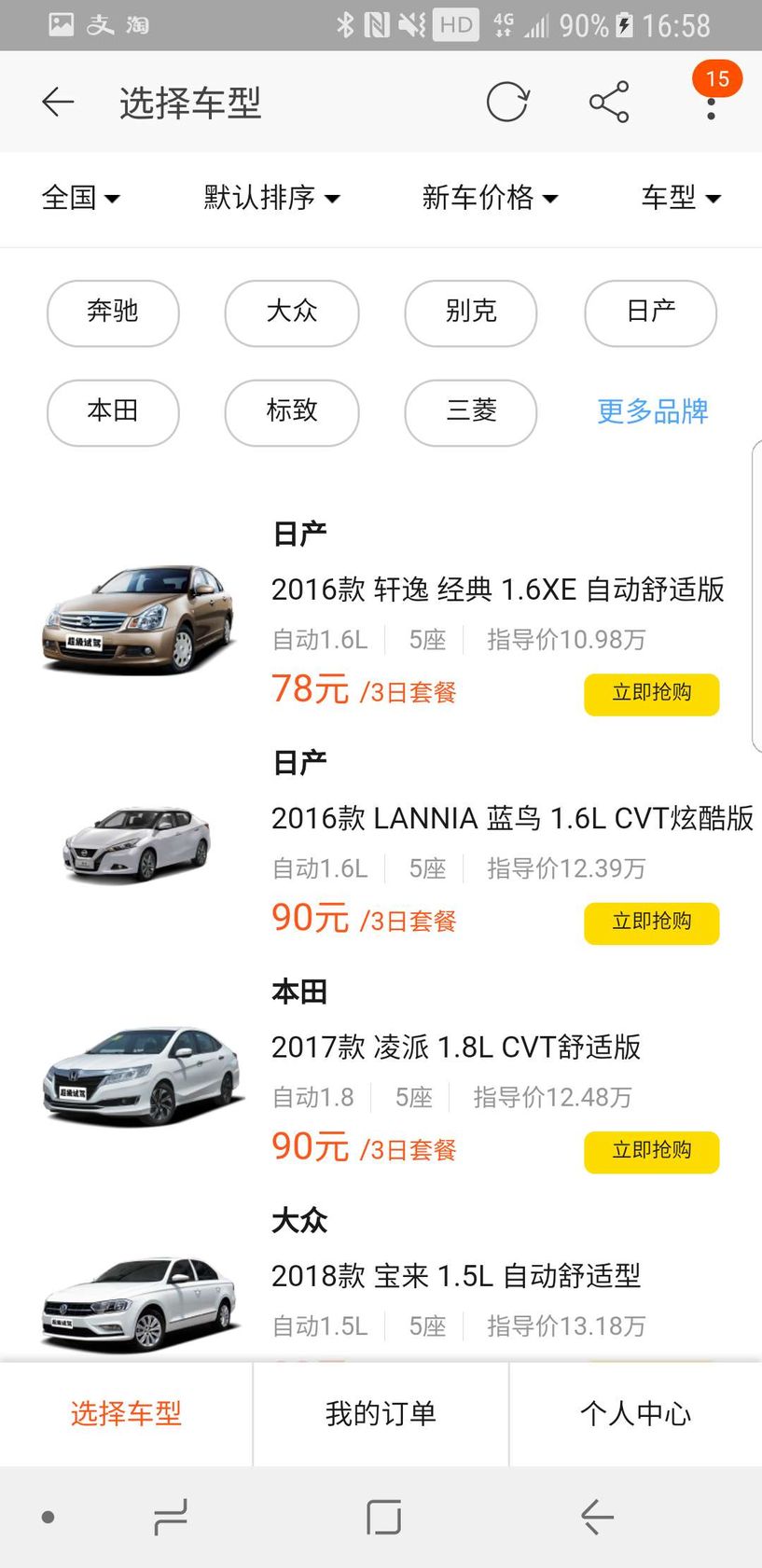Buy the LANNIA 蓝鸟 with 立即抢购
The height and width of the screenshot is (1568, 762).
[x=652, y=923]
